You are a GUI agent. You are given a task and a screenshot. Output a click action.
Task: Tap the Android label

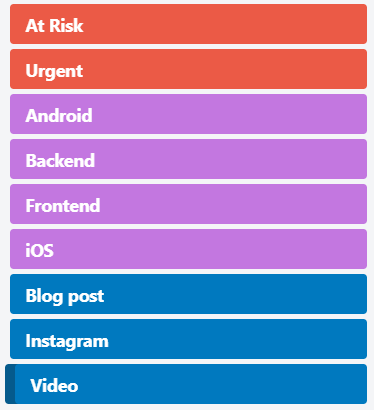[188, 114]
